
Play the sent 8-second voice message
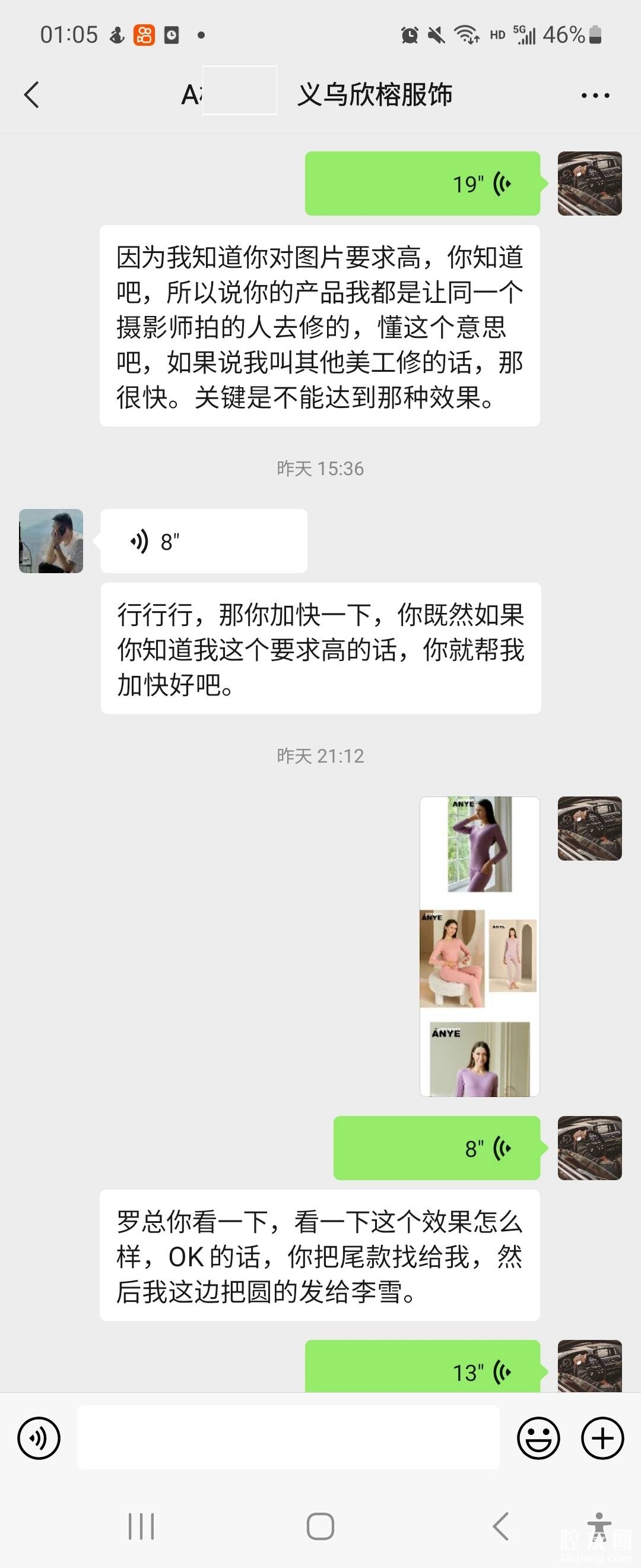tap(436, 1148)
